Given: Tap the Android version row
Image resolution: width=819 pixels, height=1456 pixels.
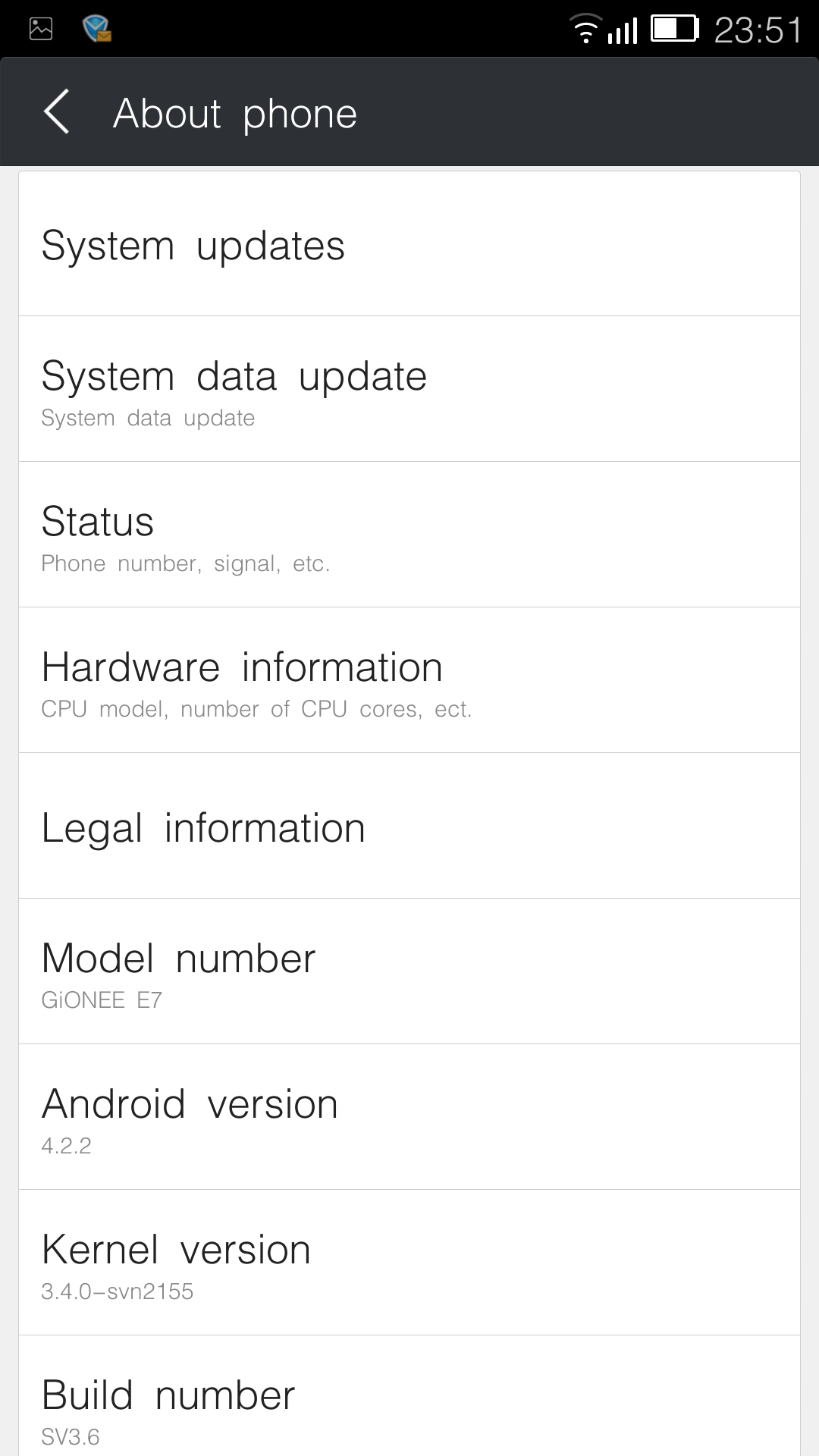Looking at the screenshot, I should (x=409, y=1118).
